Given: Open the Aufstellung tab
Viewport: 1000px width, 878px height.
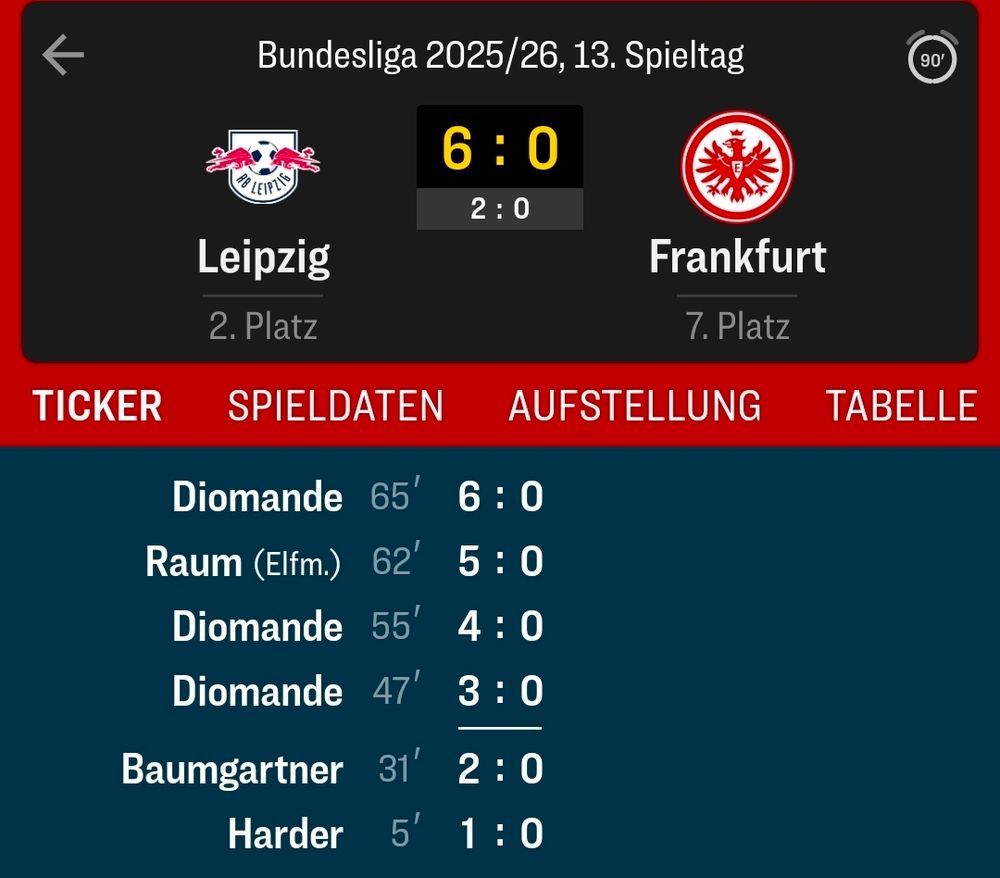Looking at the screenshot, I should (635, 406).
